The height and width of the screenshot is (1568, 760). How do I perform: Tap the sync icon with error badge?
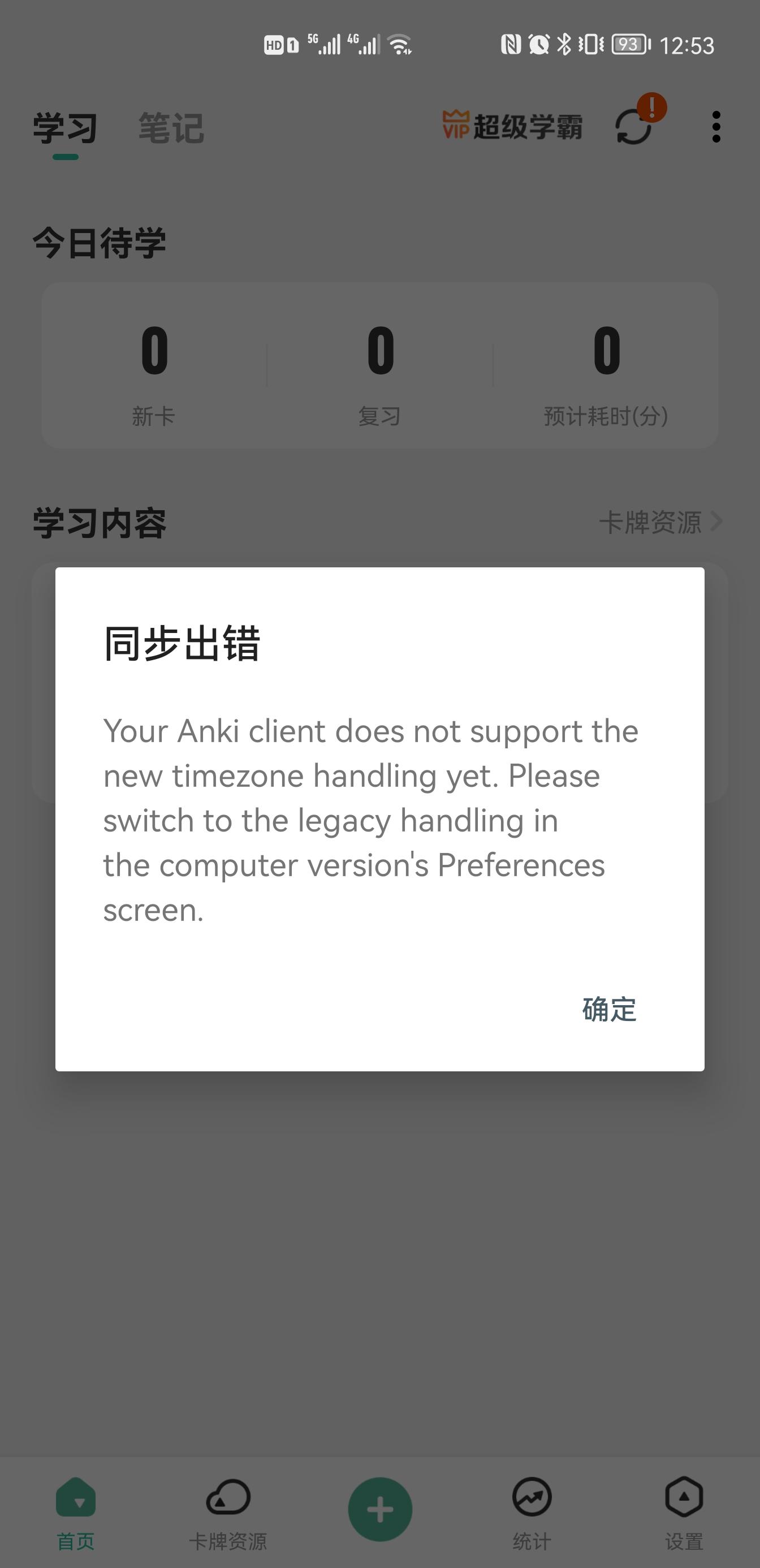634,126
